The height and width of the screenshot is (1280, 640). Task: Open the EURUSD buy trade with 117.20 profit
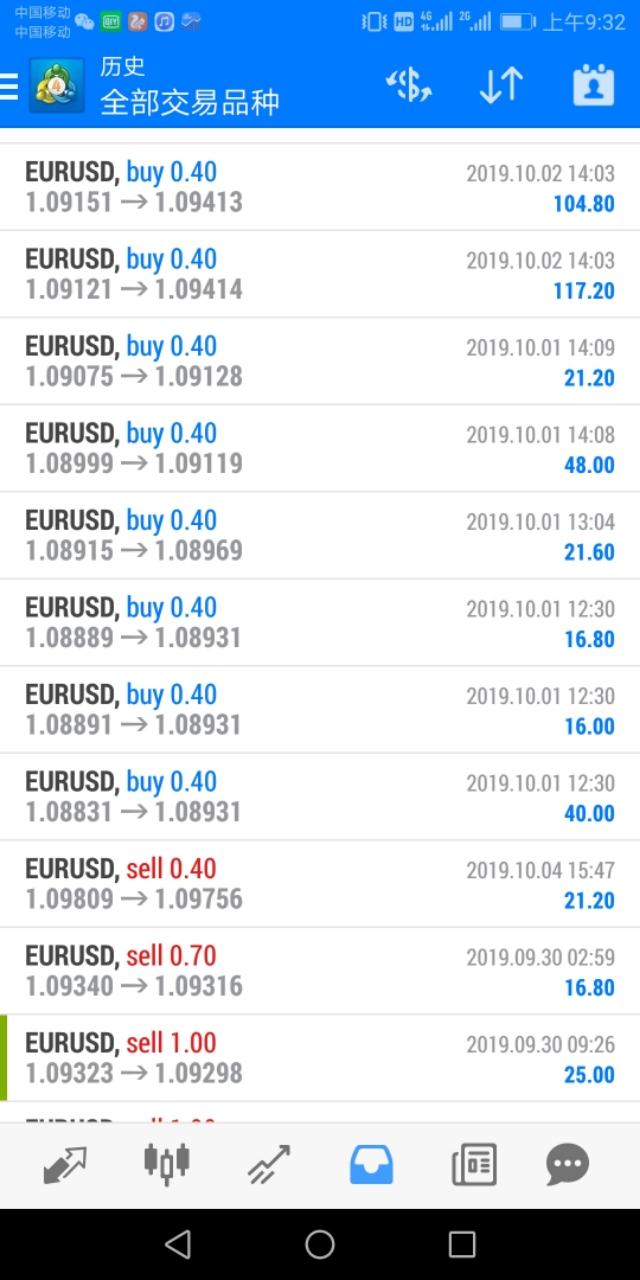(320, 274)
